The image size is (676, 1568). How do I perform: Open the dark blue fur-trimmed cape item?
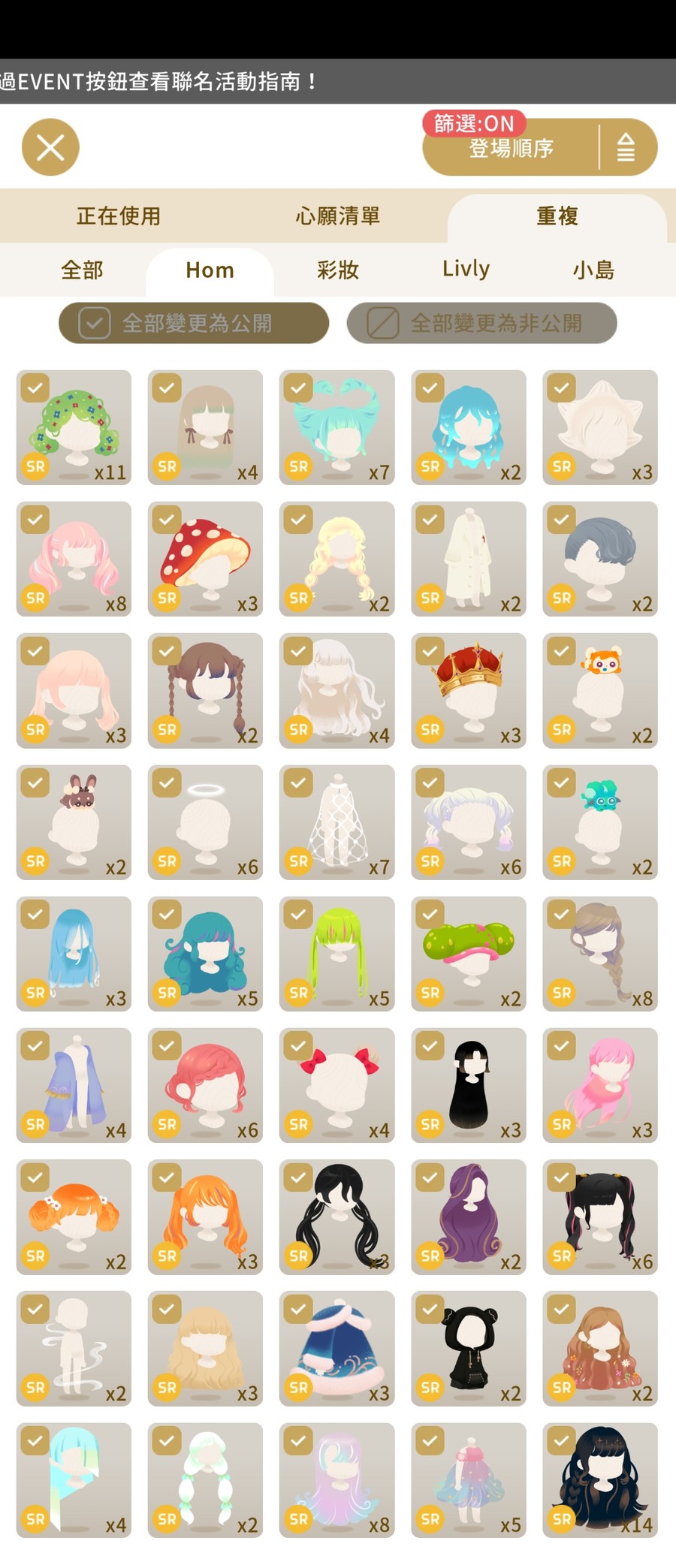[x=337, y=1349]
